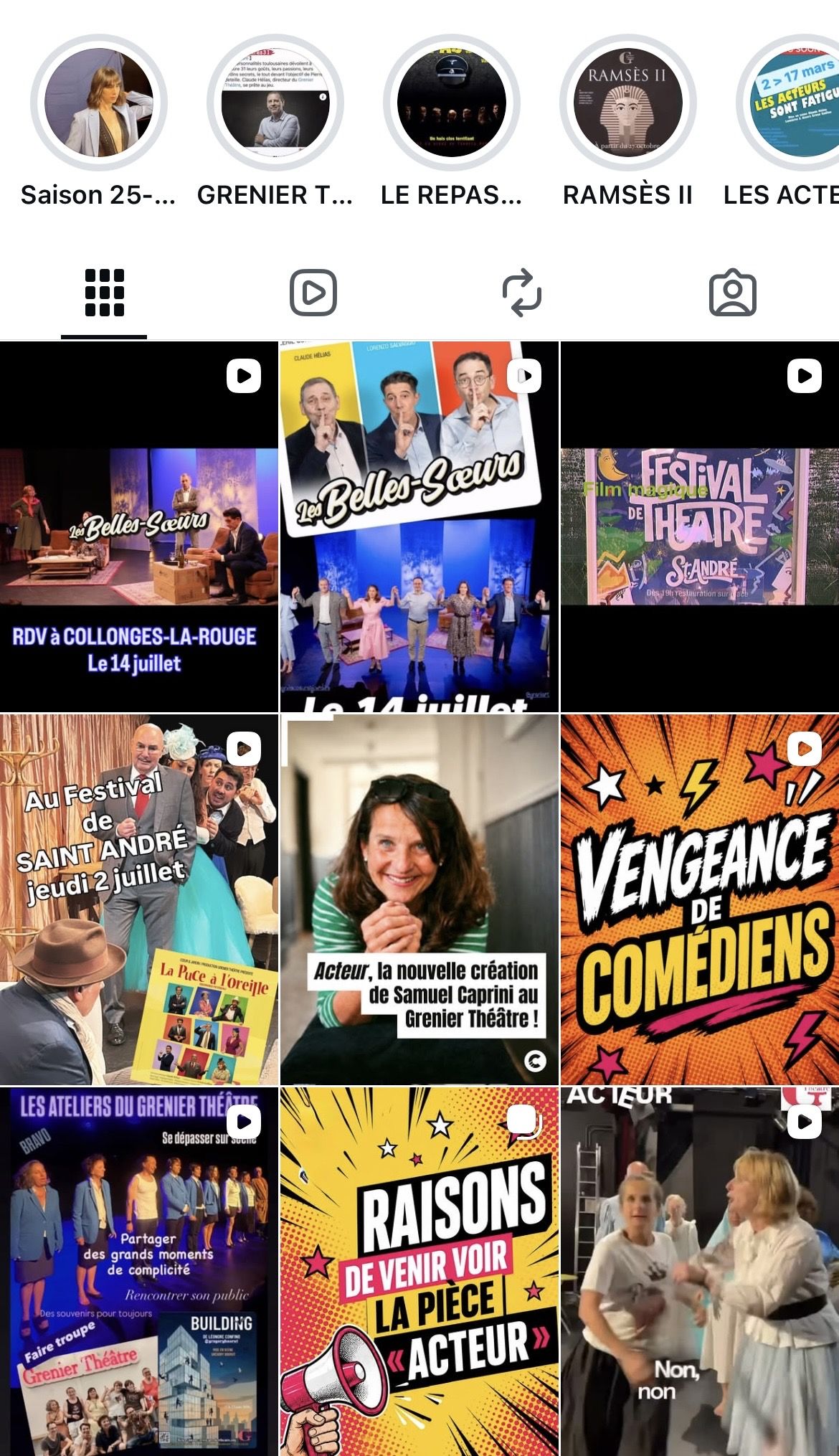This screenshot has height=1456, width=839.
Task: Open the Festival de Théâtre St André reel
Action: click(x=700, y=526)
